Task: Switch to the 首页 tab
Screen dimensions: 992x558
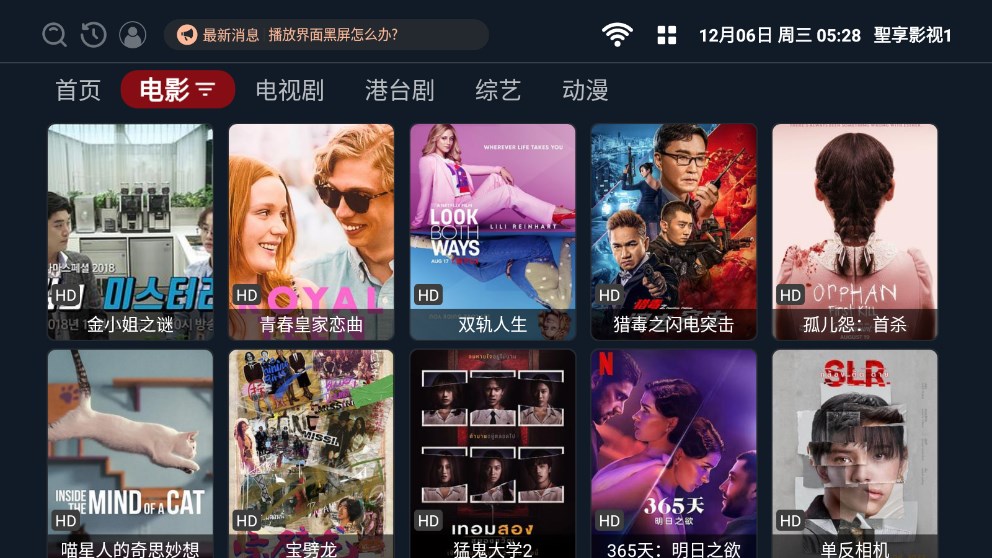Action: click(x=78, y=90)
